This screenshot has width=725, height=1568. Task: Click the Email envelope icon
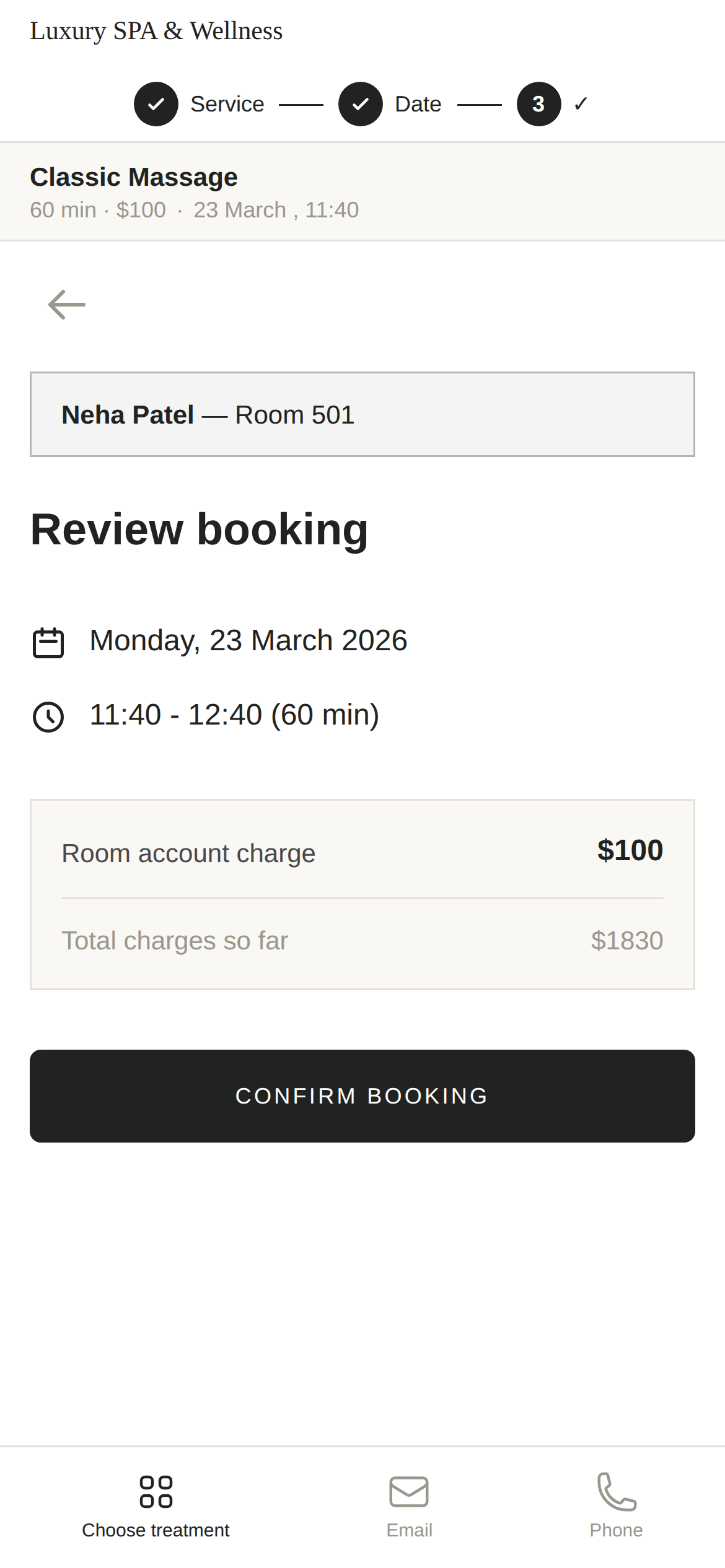pos(410,1492)
